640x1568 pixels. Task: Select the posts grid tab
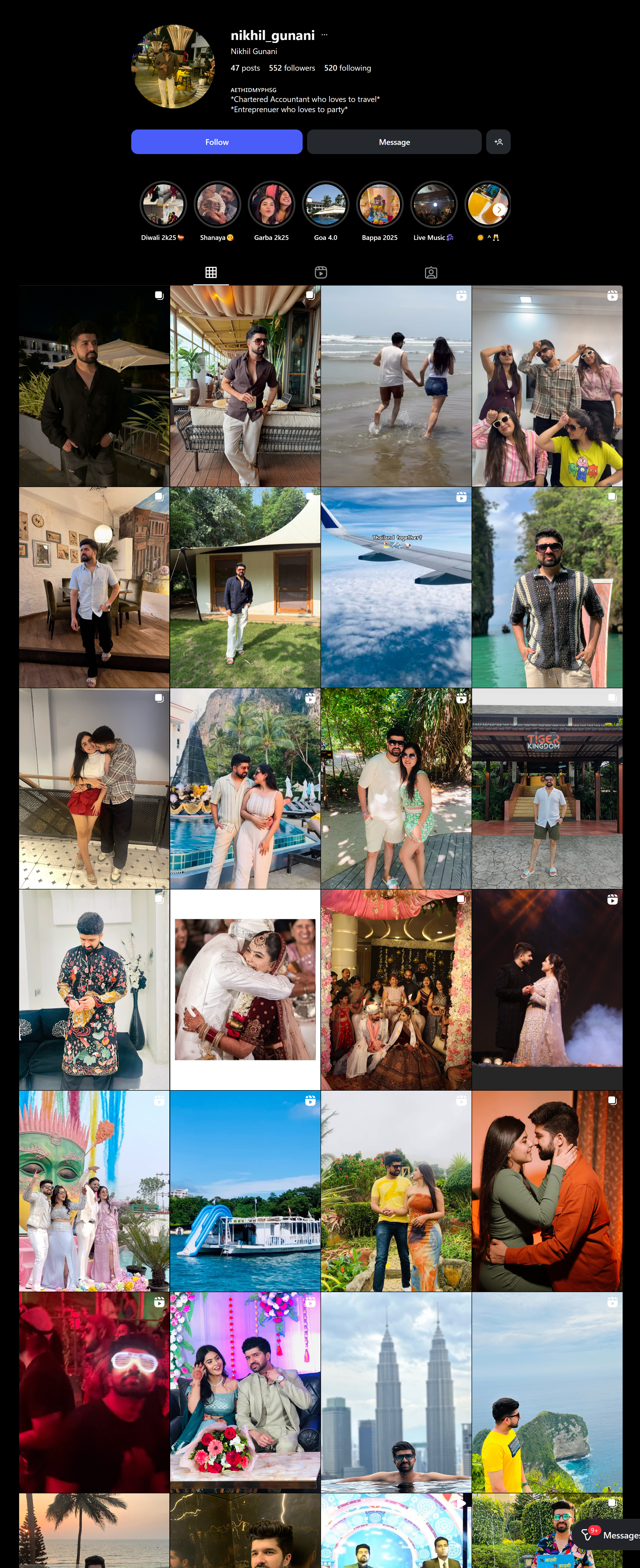(x=211, y=273)
